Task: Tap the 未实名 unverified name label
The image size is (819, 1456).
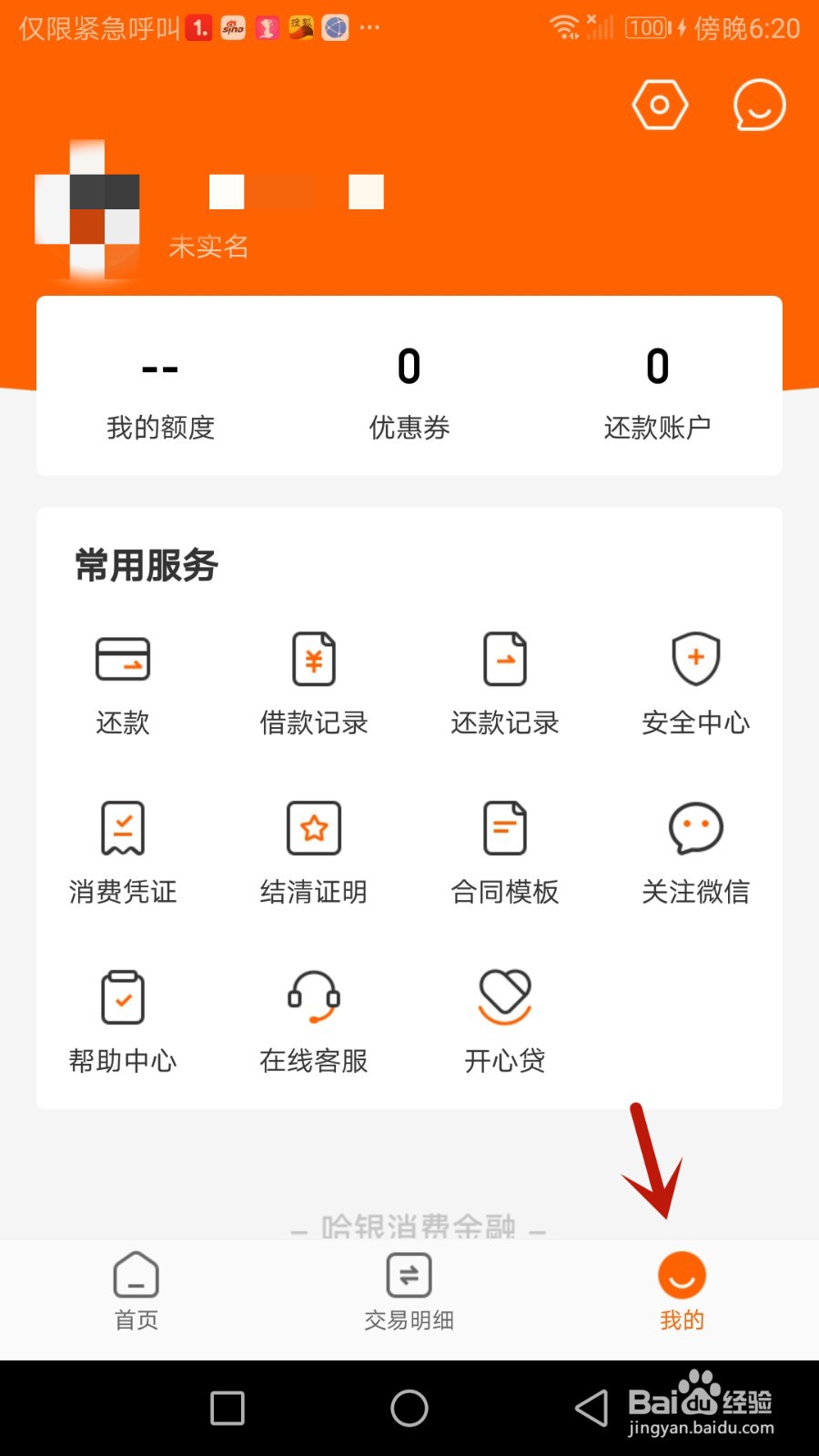Action: coord(208,244)
